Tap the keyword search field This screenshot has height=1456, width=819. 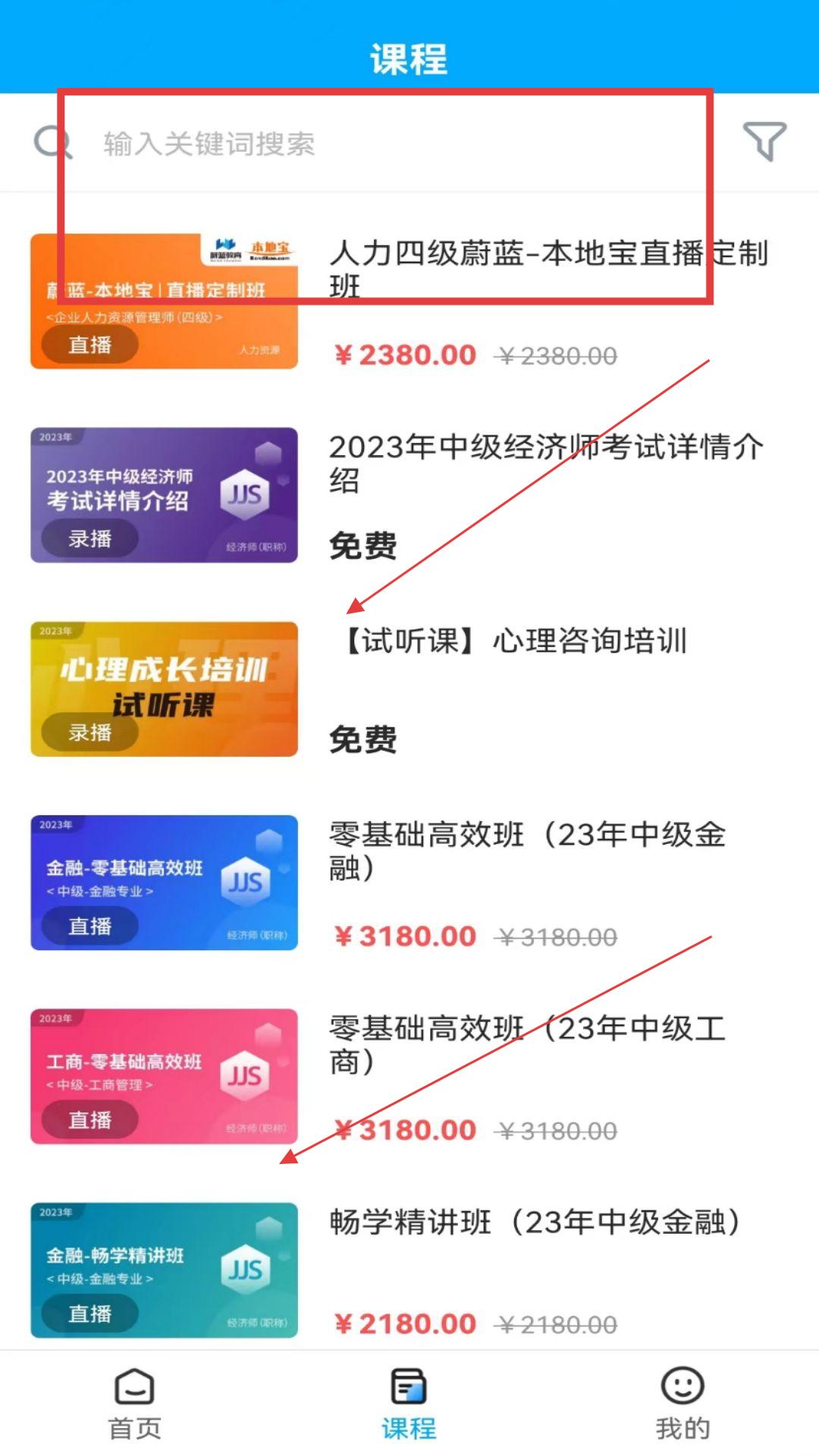[x=379, y=143]
